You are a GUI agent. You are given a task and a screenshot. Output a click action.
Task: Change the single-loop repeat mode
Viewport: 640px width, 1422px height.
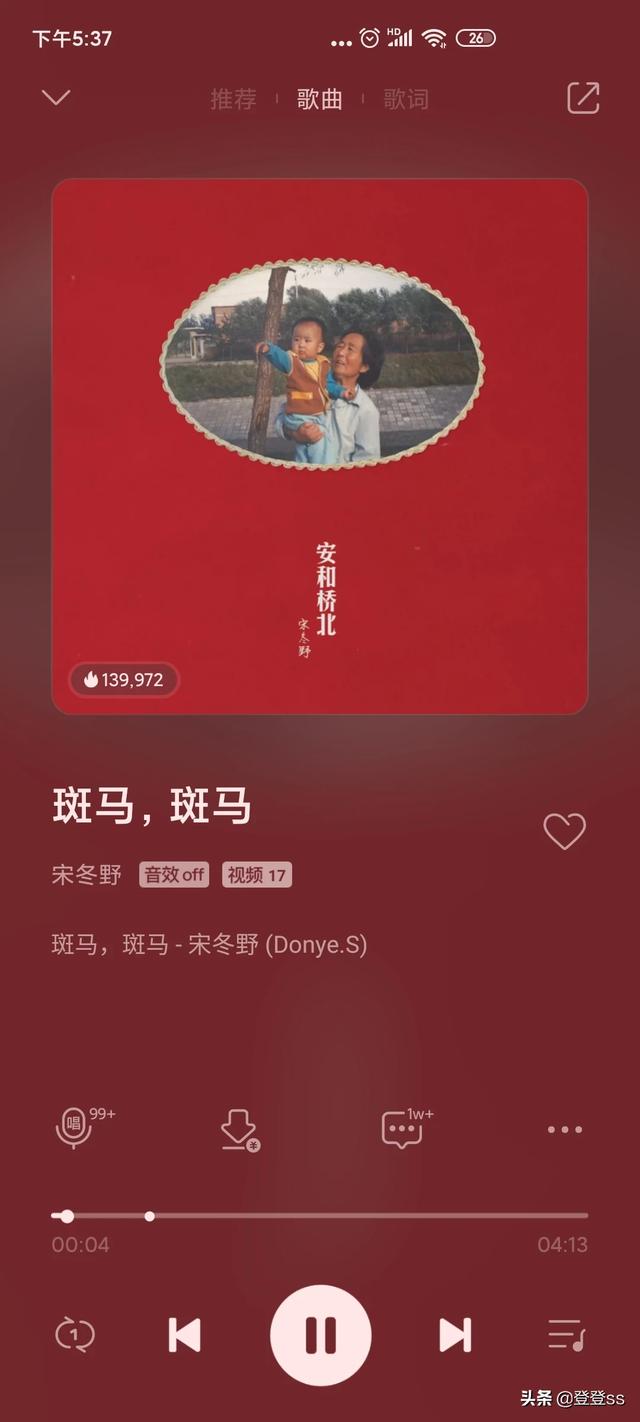[75, 1335]
